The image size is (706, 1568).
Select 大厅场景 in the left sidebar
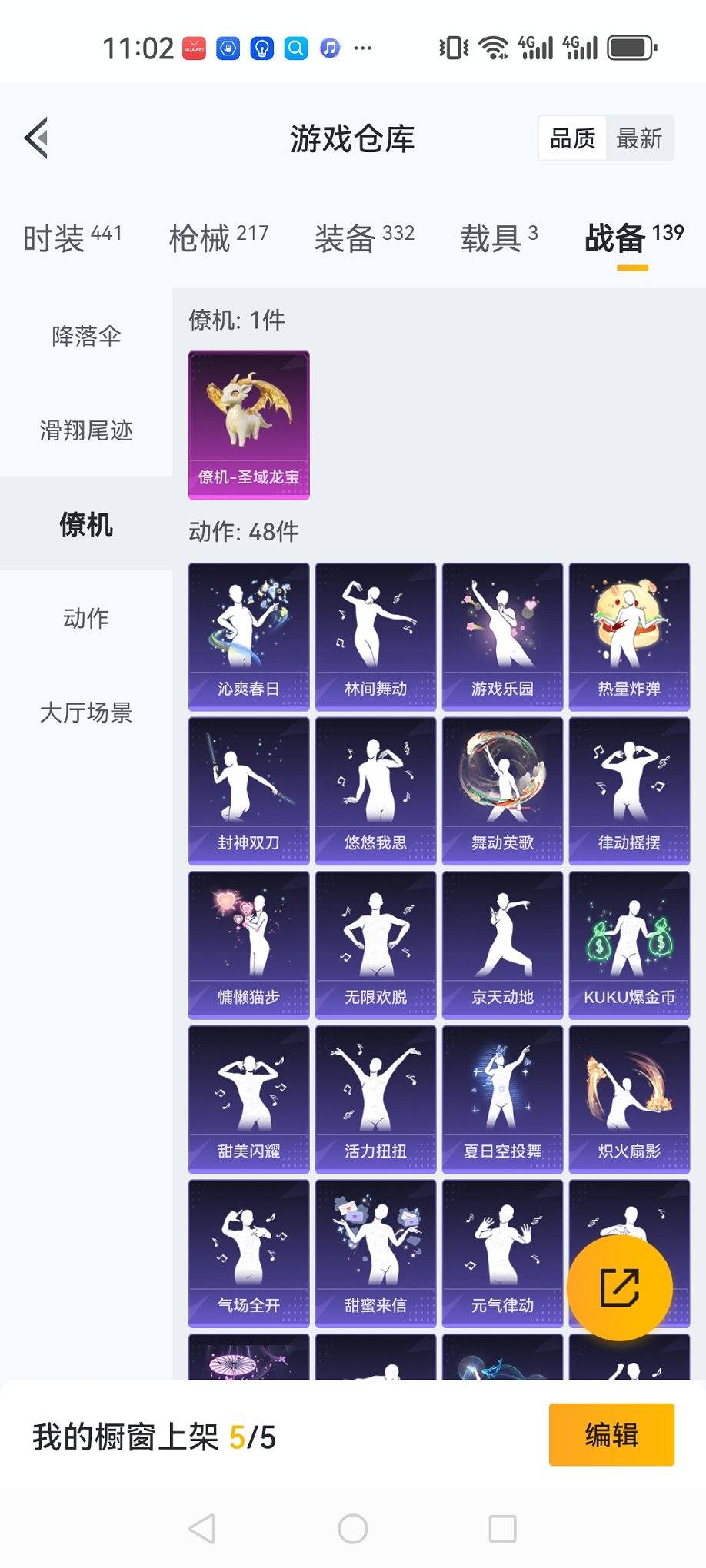point(85,713)
